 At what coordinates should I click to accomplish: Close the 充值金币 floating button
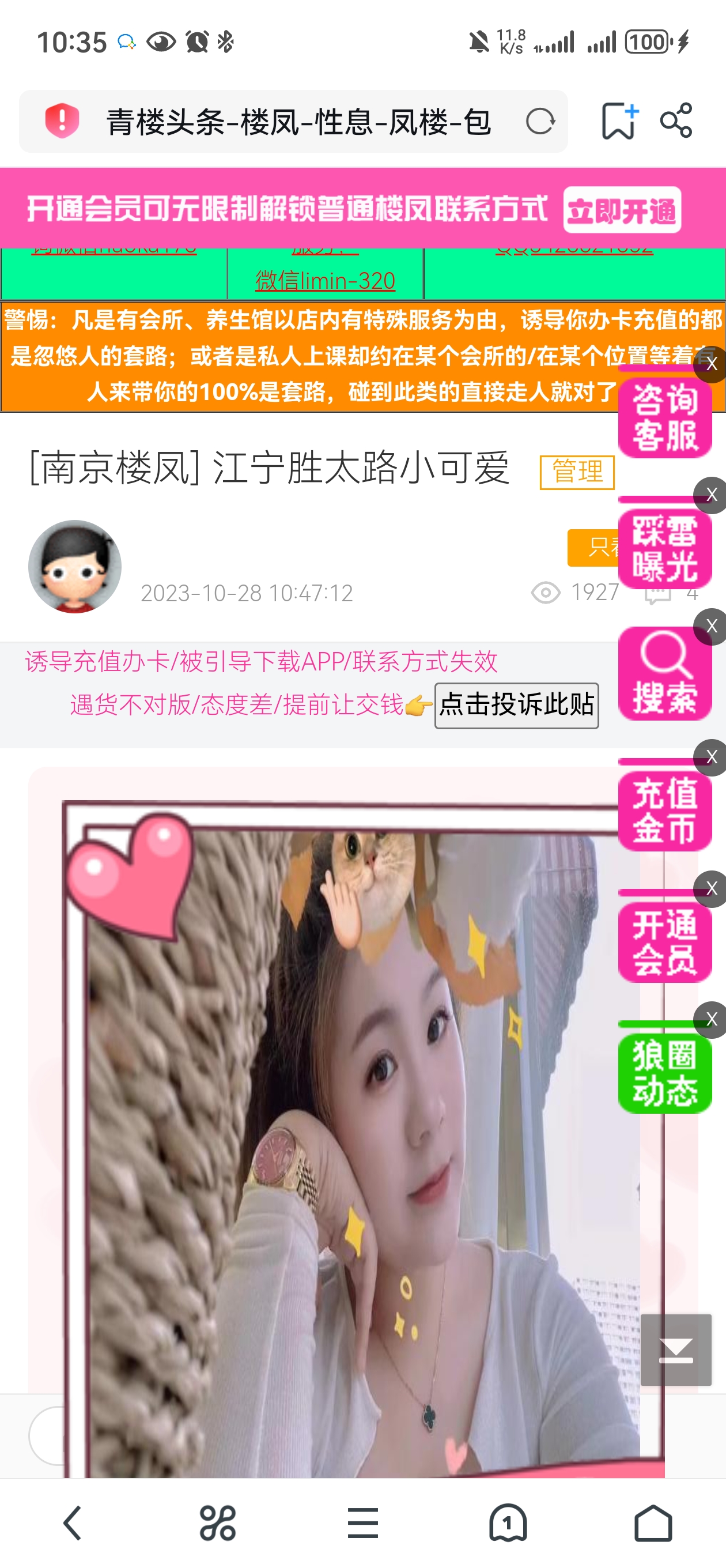pos(711,757)
